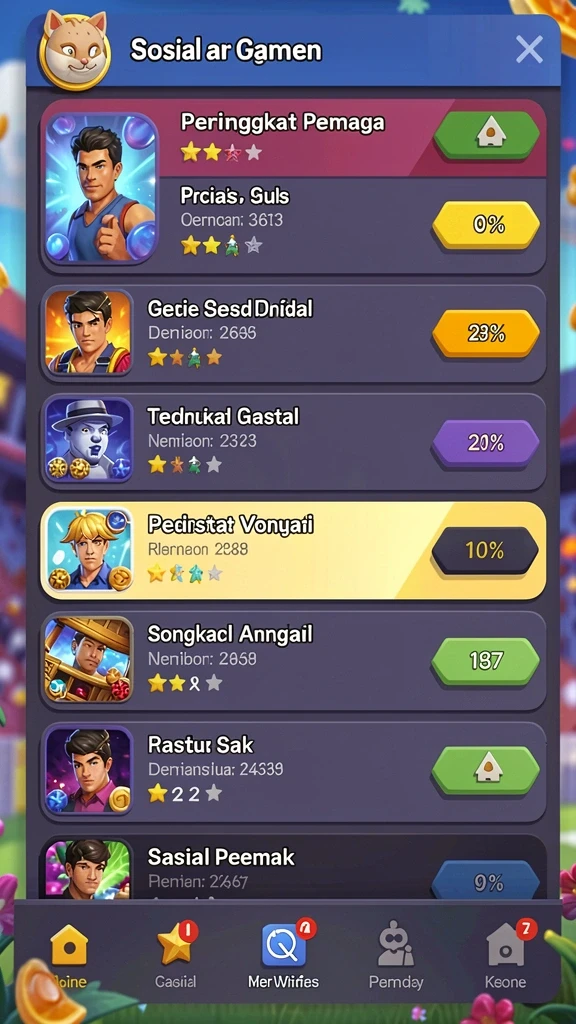Open Getie Sesd Dnidal player row
Viewport: 576px width, 1024px height.
[x=293, y=334]
